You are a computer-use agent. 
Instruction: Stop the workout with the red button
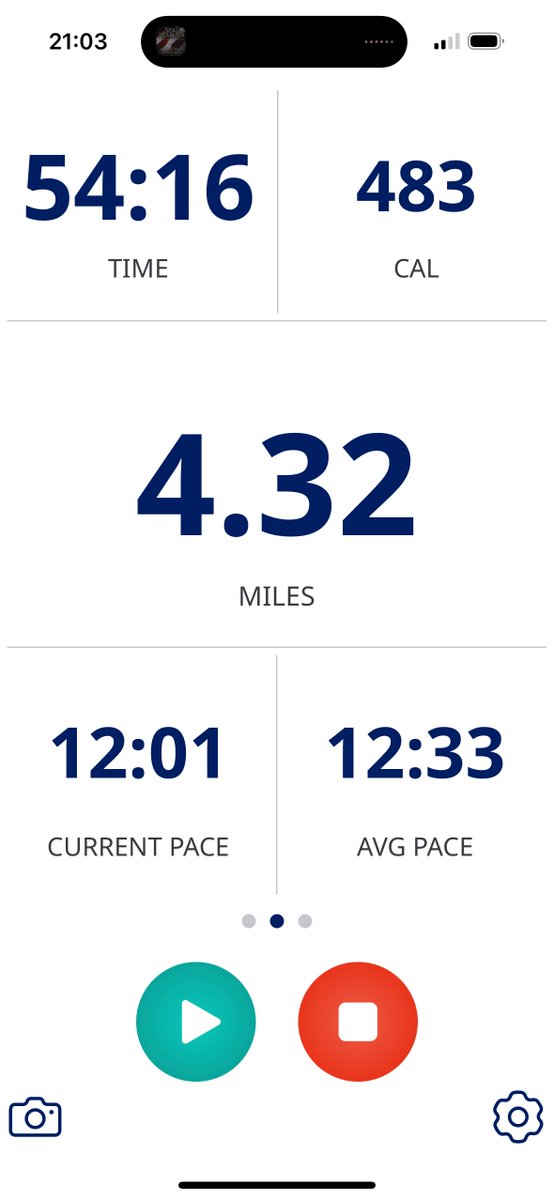point(357,1021)
